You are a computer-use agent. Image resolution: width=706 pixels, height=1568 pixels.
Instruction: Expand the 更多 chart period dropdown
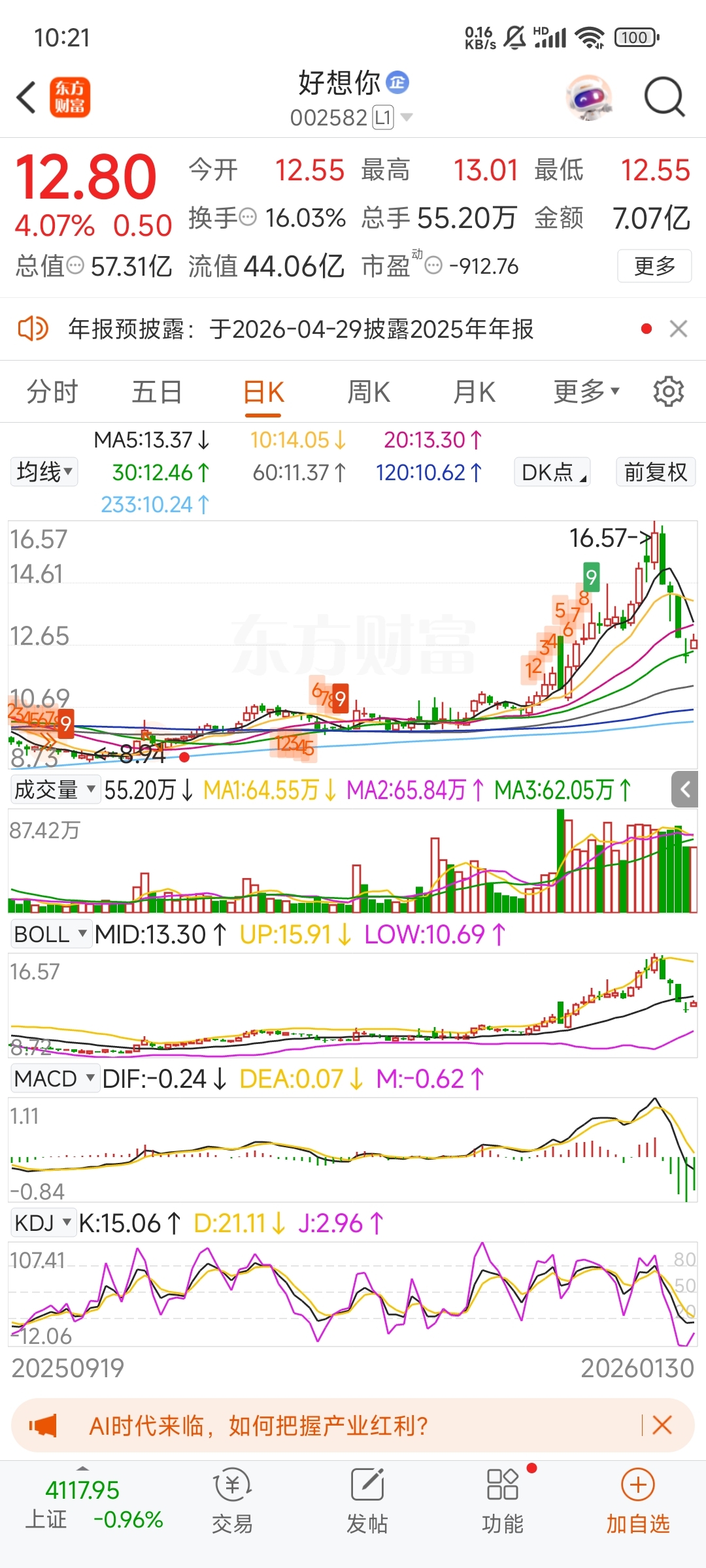coord(586,392)
